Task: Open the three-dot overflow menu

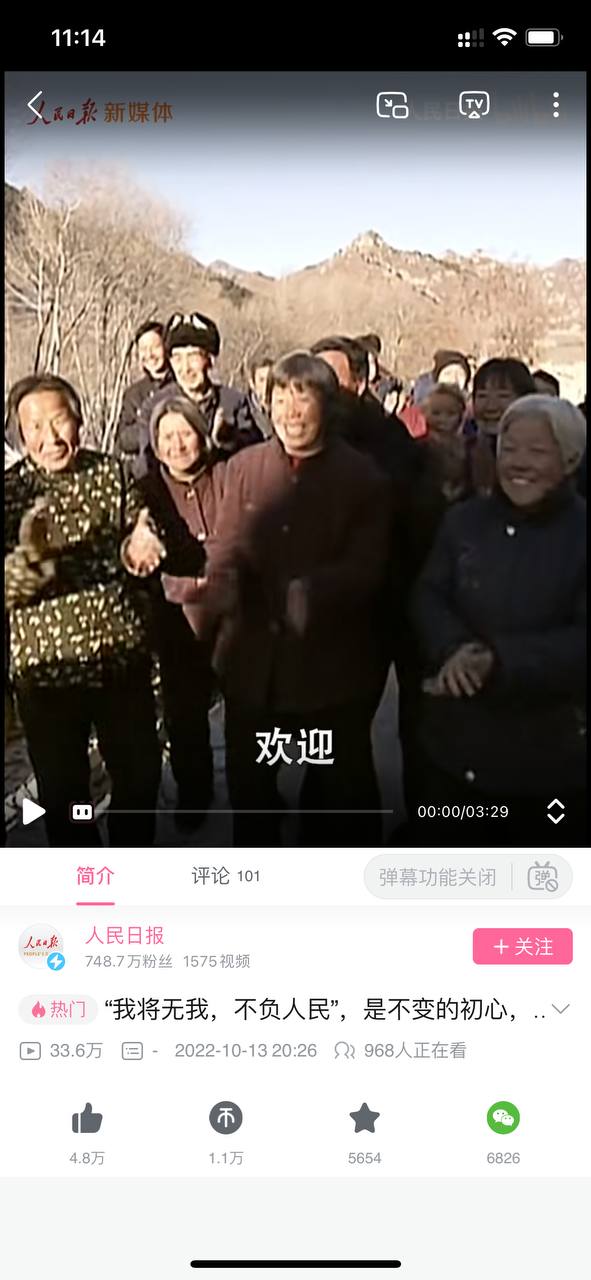Action: click(x=555, y=105)
